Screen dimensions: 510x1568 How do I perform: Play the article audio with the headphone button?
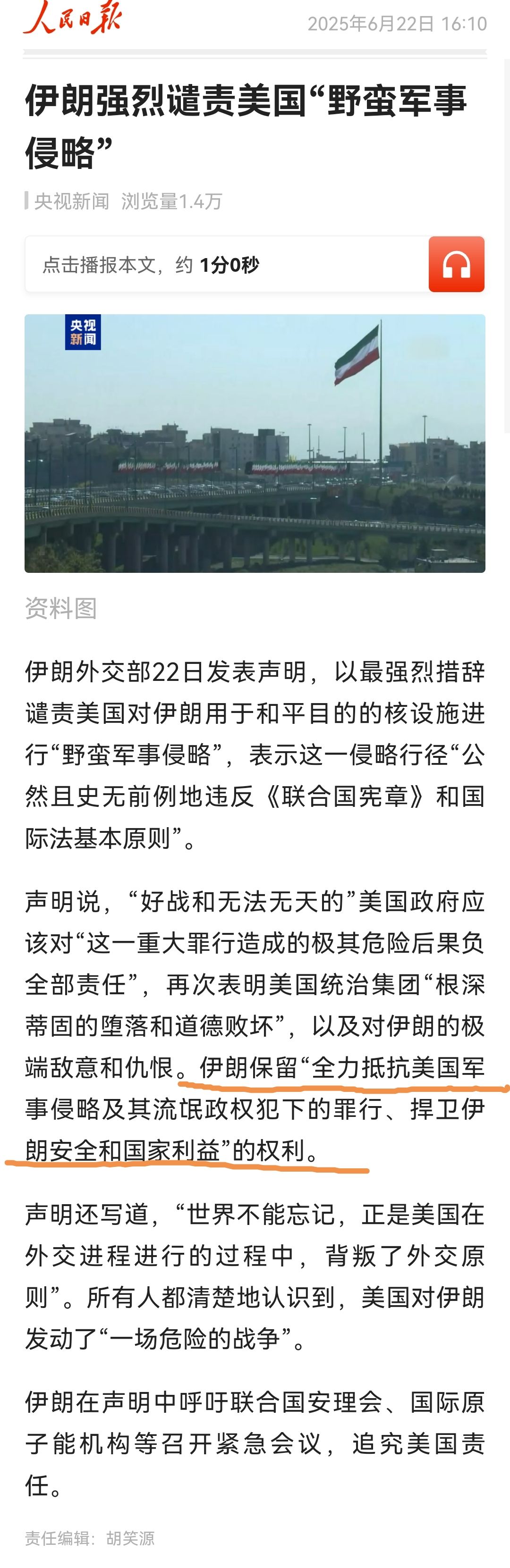(x=456, y=265)
